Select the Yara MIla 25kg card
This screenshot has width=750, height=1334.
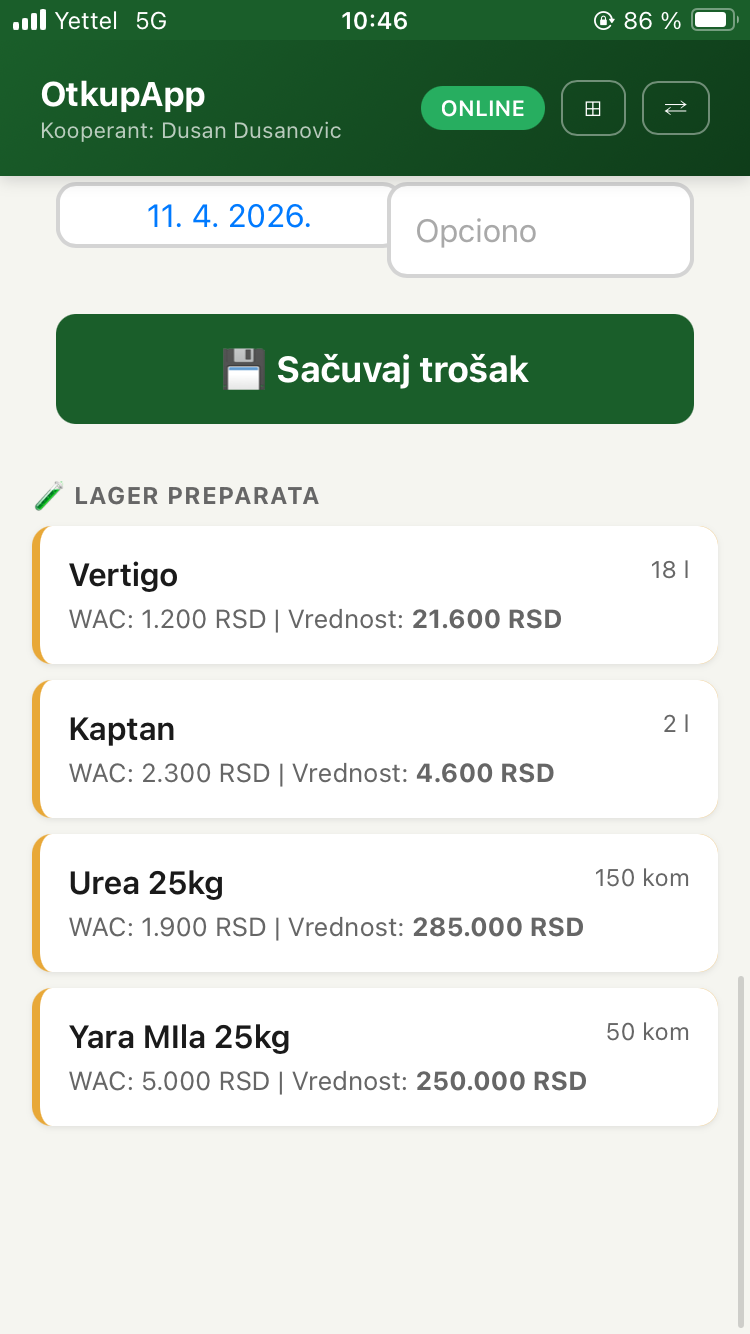click(x=375, y=1057)
